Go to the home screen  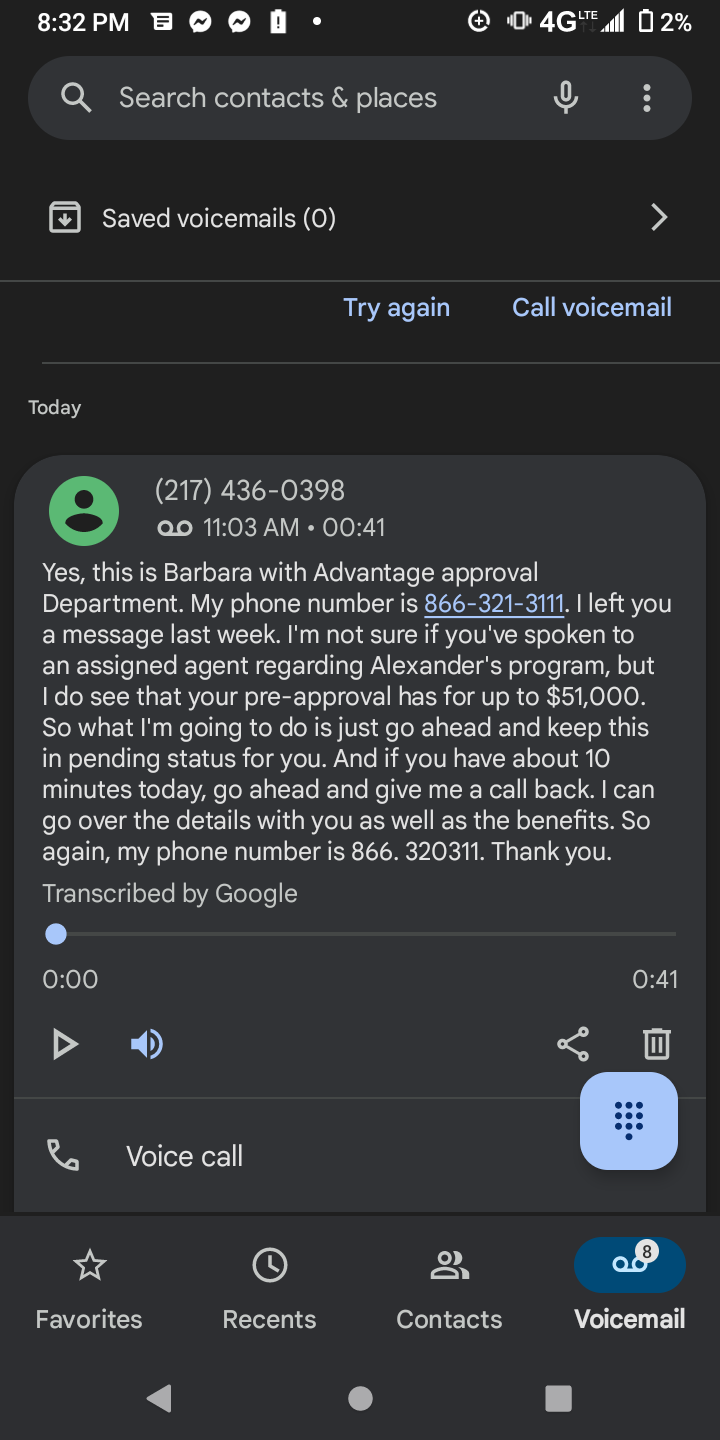(x=360, y=1398)
